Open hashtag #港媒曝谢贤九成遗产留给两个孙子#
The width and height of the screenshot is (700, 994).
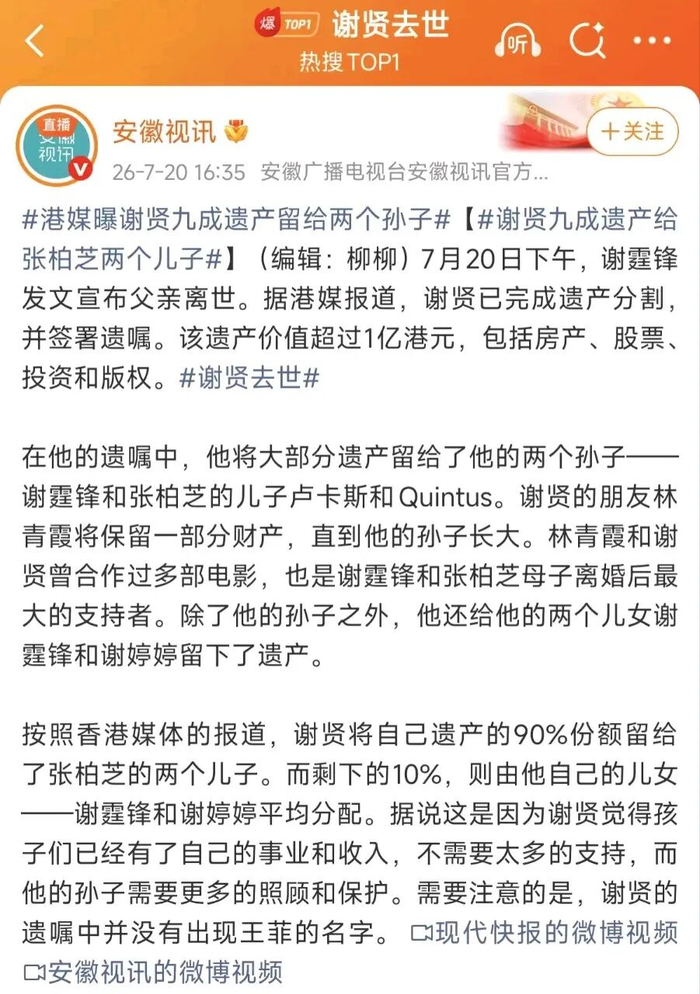tap(236, 220)
